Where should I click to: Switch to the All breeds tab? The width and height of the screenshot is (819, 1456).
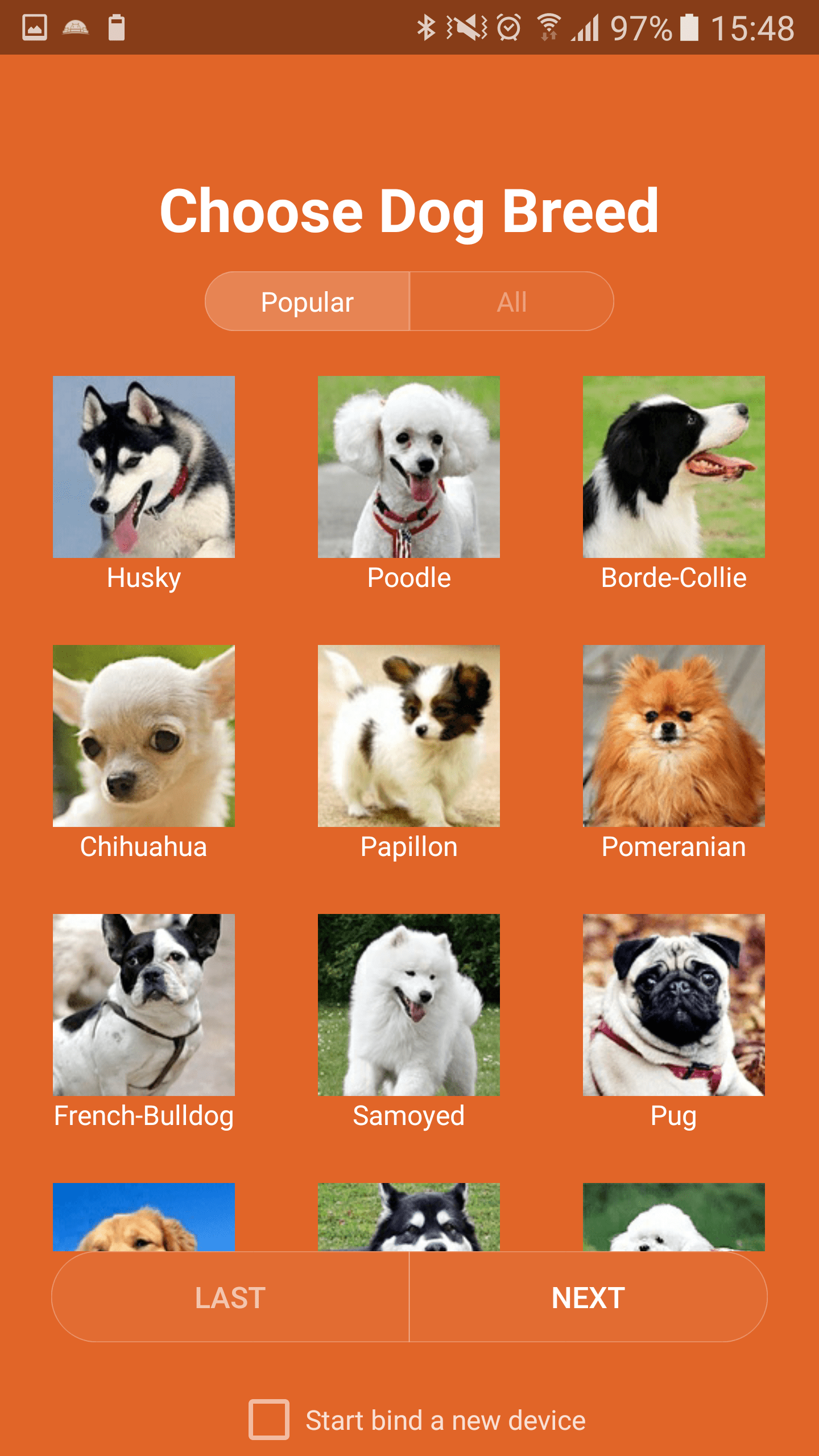511,301
